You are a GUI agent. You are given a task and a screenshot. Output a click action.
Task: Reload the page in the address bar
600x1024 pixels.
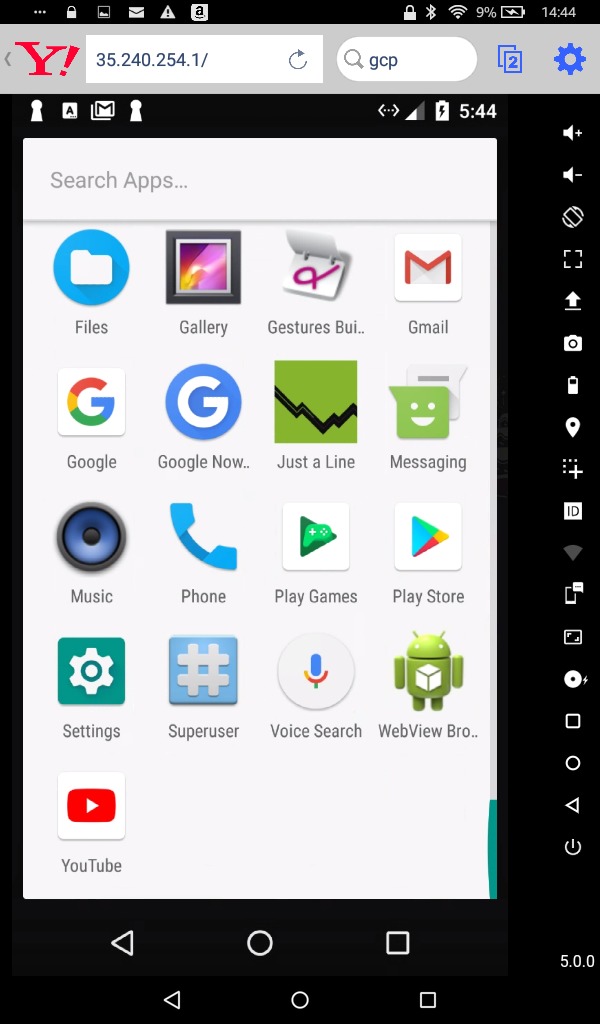click(x=298, y=59)
